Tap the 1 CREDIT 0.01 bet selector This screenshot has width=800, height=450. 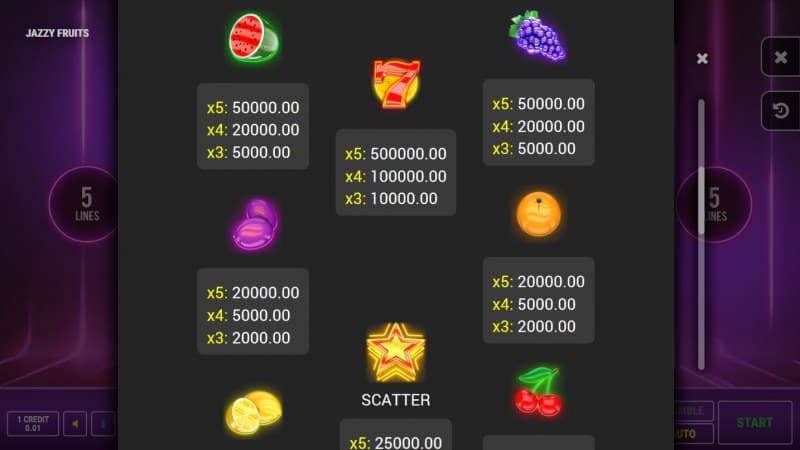coord(33,424)
